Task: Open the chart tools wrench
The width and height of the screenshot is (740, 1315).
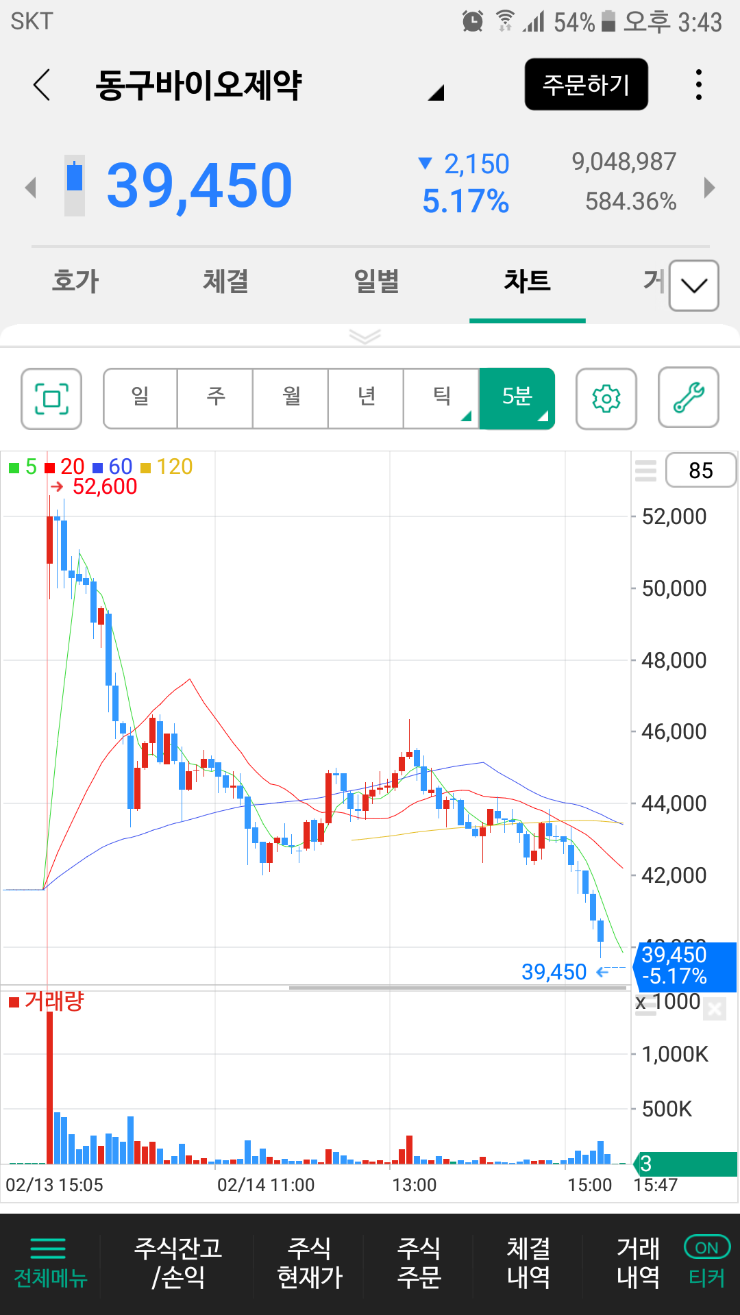Action: tap(688, 398)
